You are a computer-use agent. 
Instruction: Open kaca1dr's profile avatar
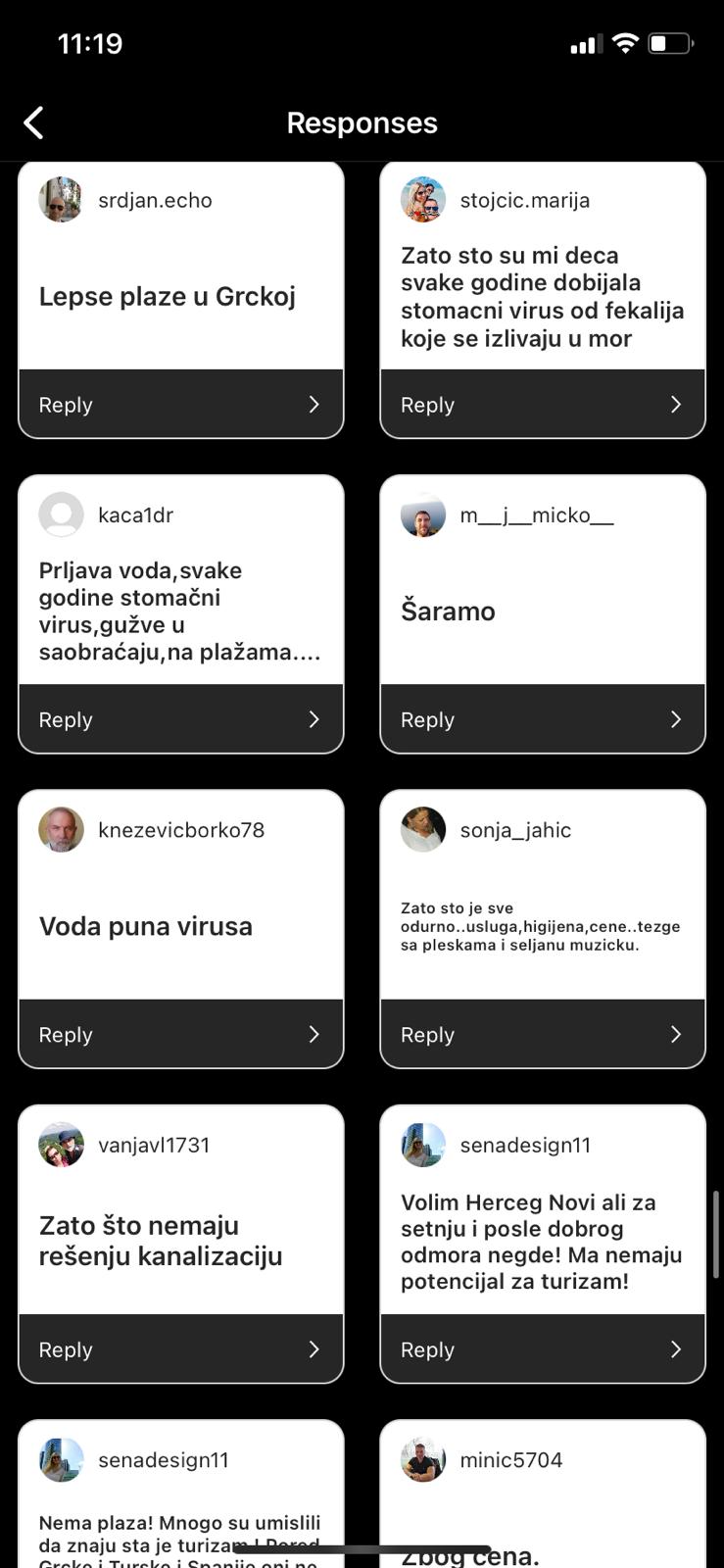tap(60, 514)
